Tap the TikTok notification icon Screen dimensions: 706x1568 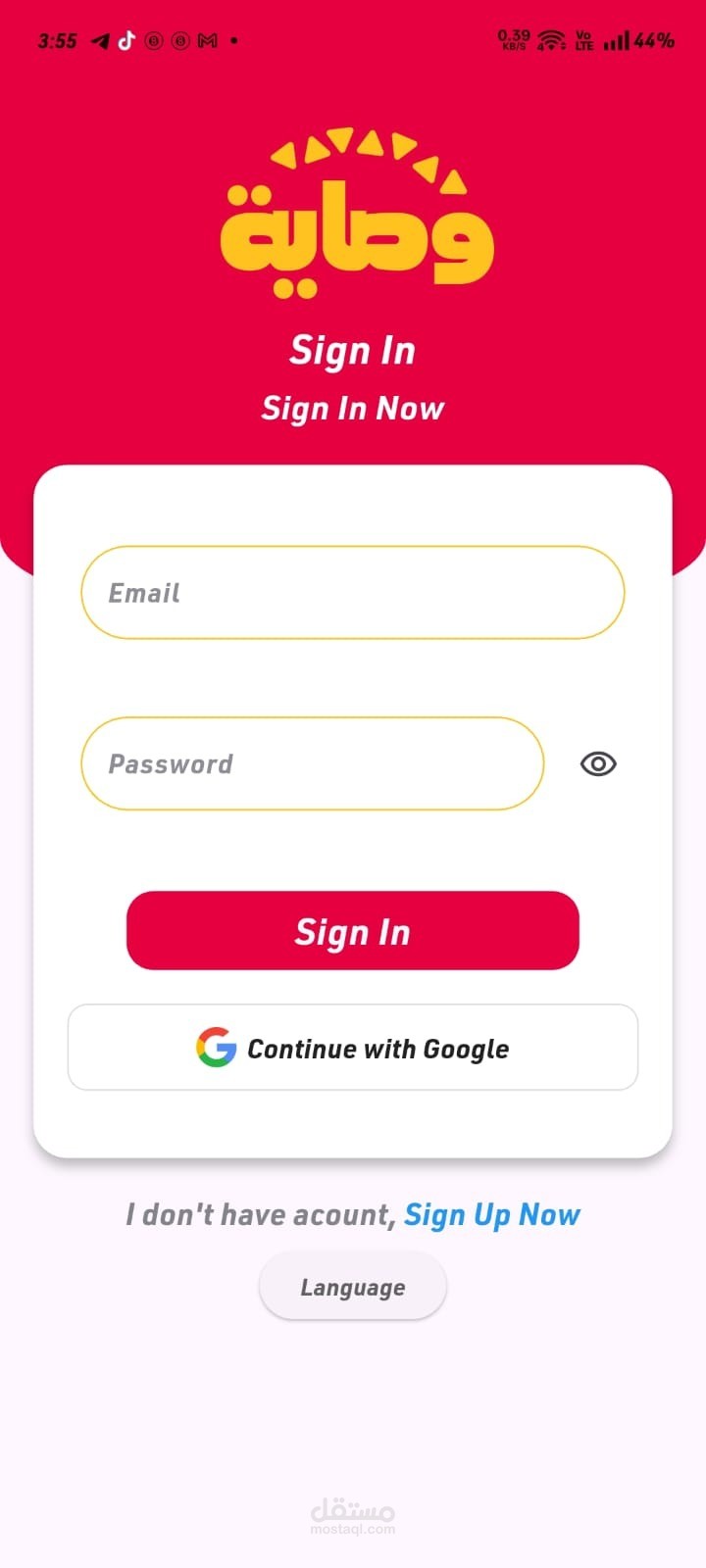pos(125,40)
